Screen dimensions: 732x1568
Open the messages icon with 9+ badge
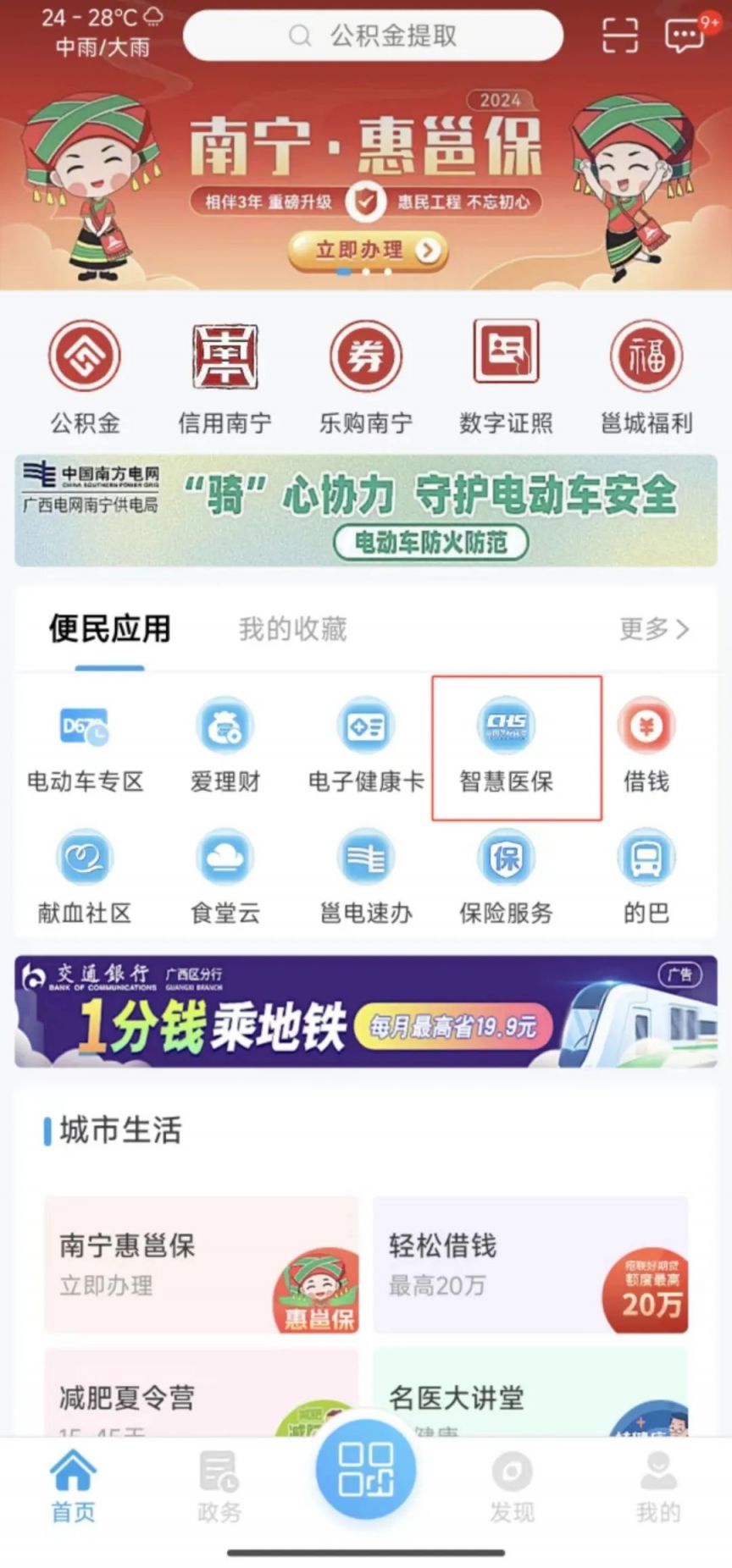pyautogui.click(x=685, y=36)
